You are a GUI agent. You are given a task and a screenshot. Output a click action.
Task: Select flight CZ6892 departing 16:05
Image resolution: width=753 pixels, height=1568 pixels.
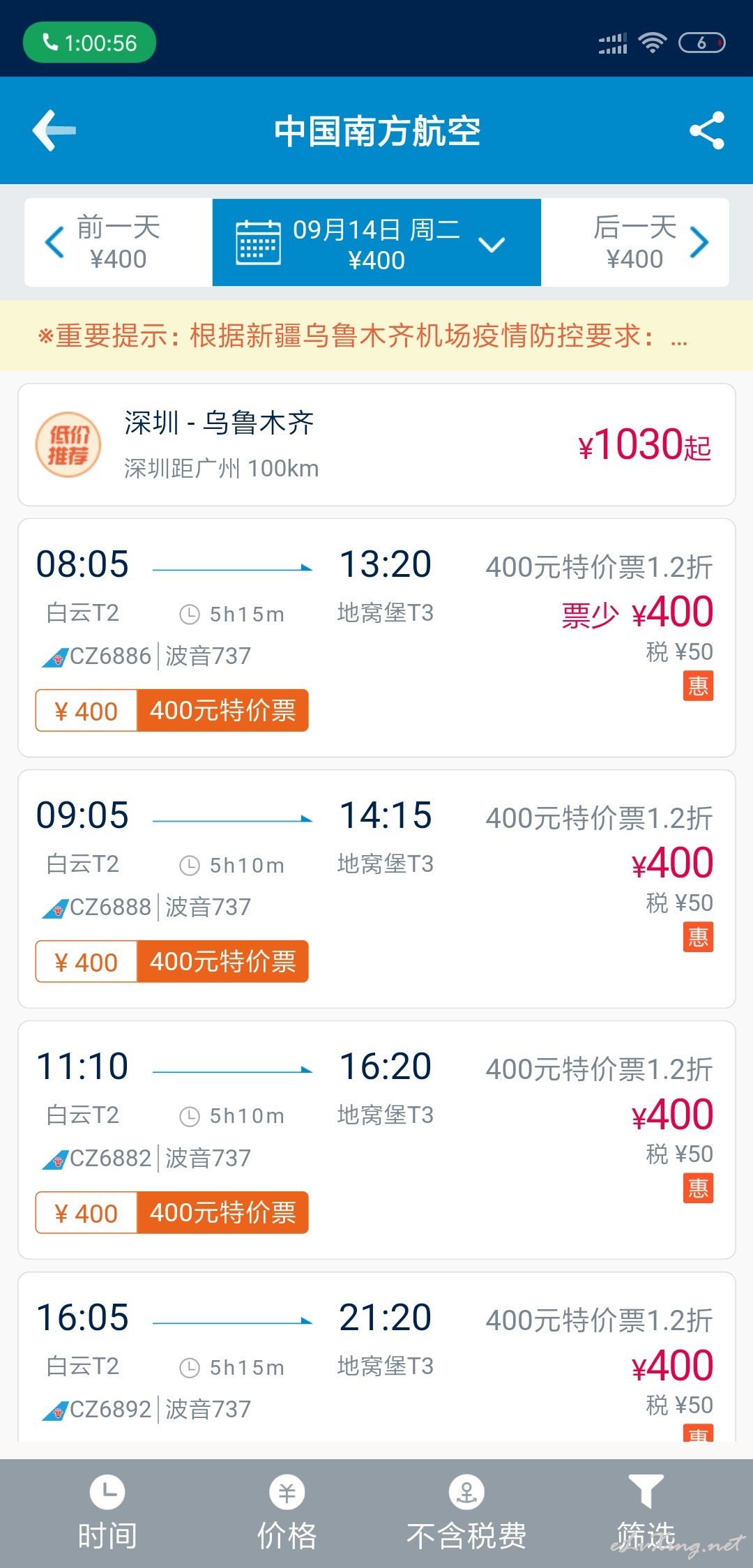[x=376, y=1357]
